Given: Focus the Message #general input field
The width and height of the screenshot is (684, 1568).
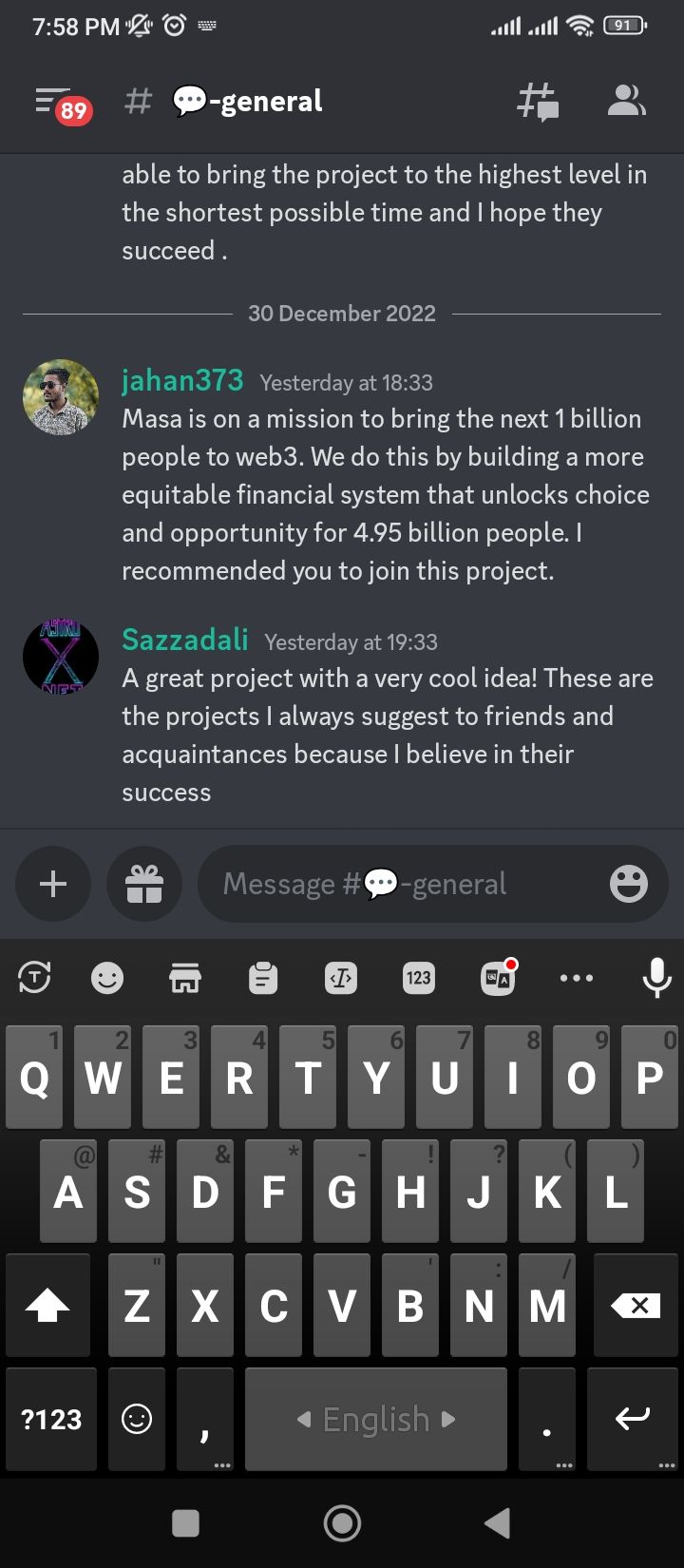Looking at the screenshot, I should click(x=399, y=885).
